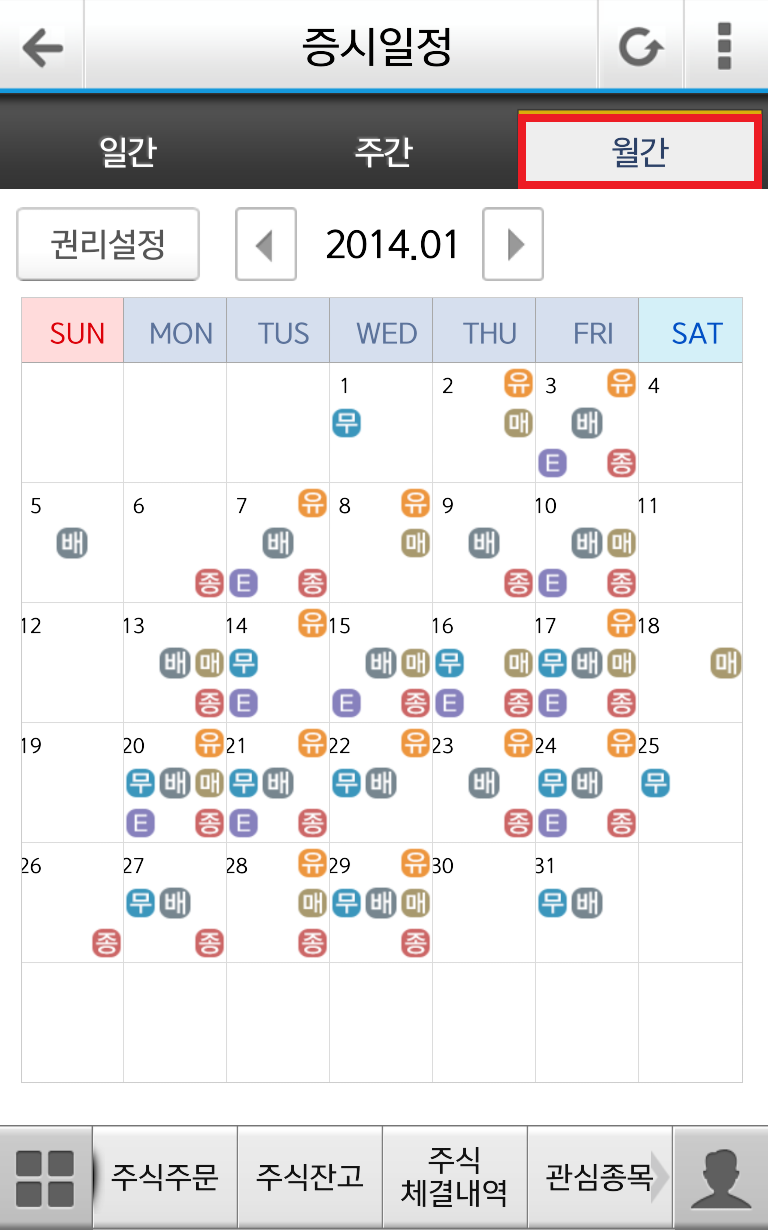
Task: Open the grid menu button at bottom left
Action: click(46, 1178)
